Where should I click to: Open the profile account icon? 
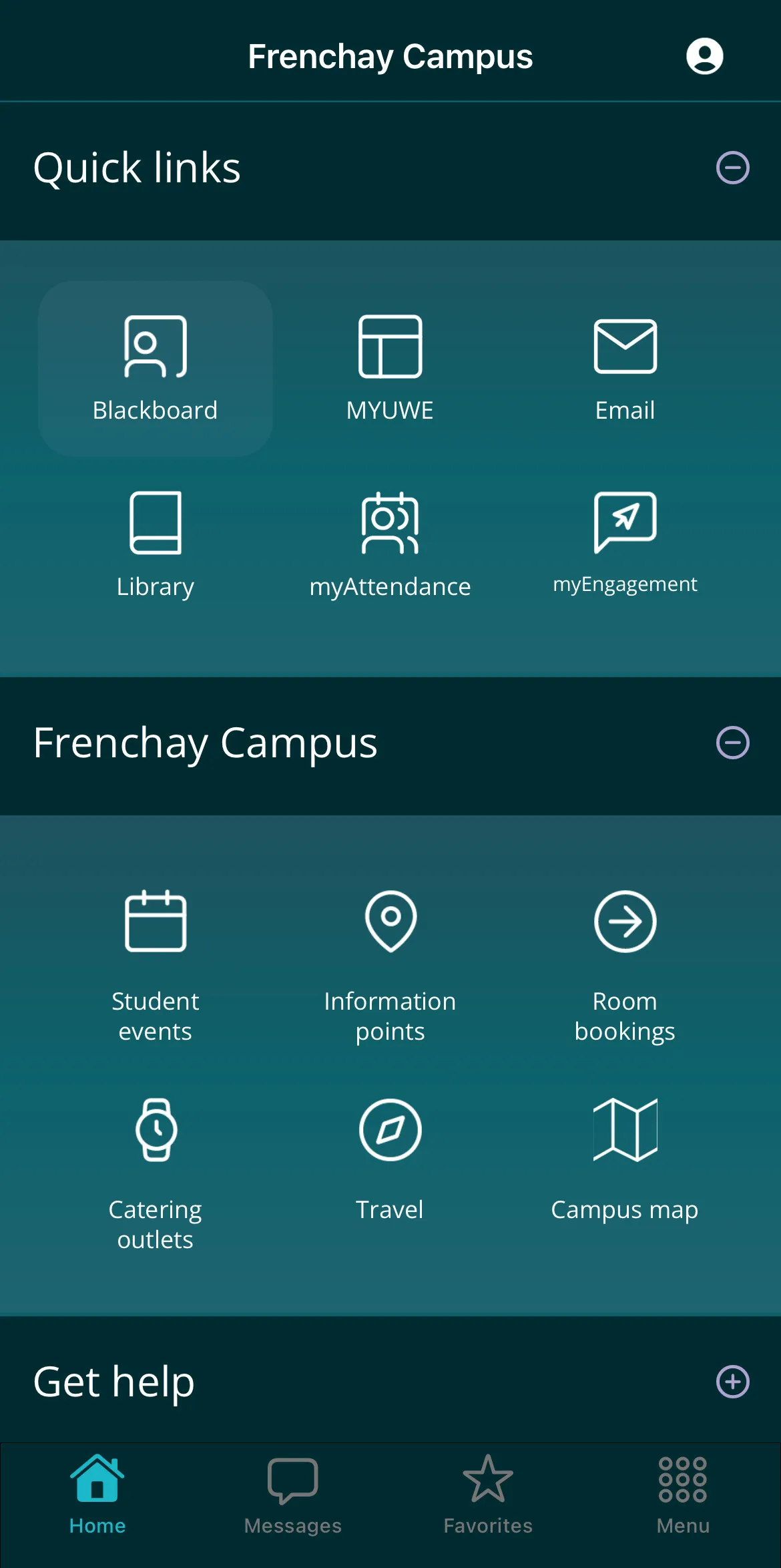click(x=704, y=56)
